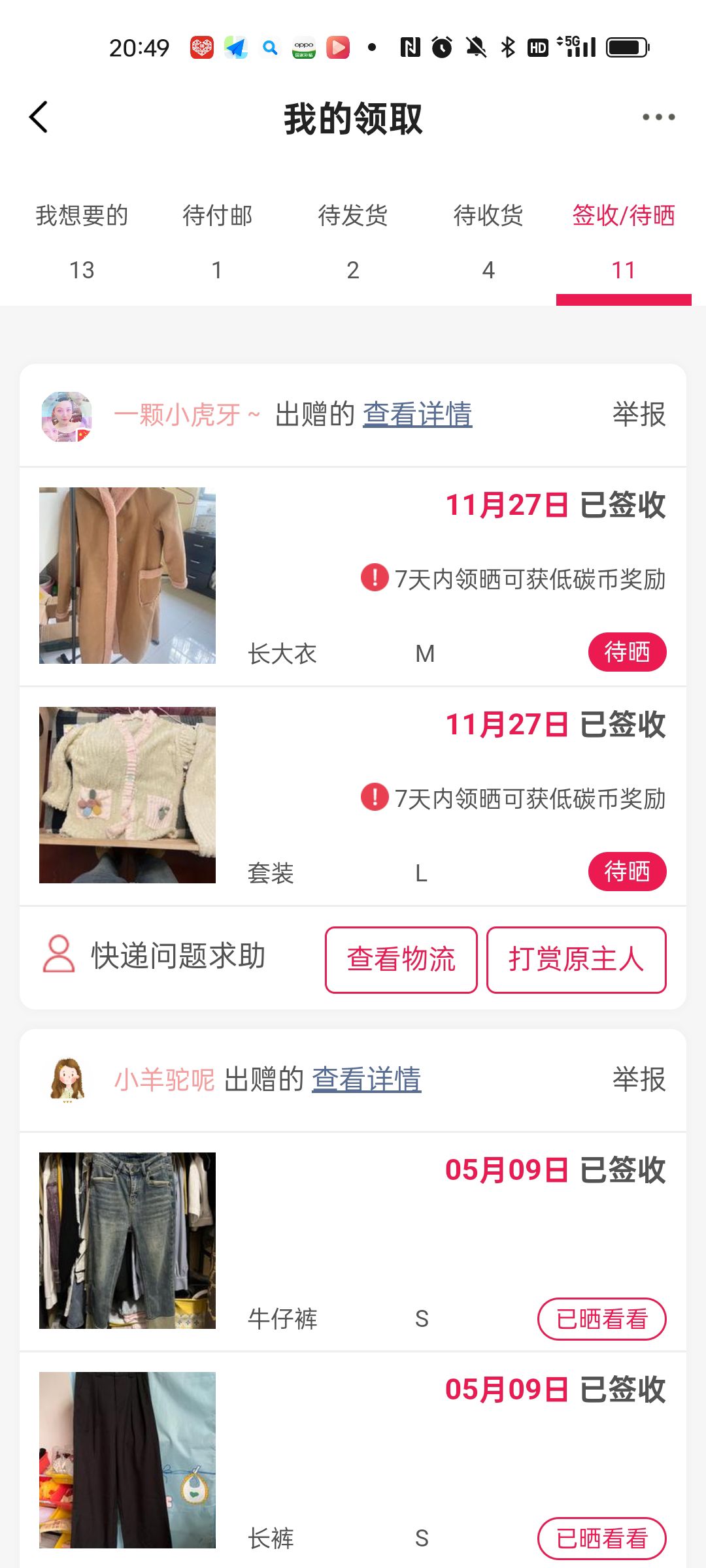
Task: Tip the giver via 打赏原主人
Action: tap(576, 960)
